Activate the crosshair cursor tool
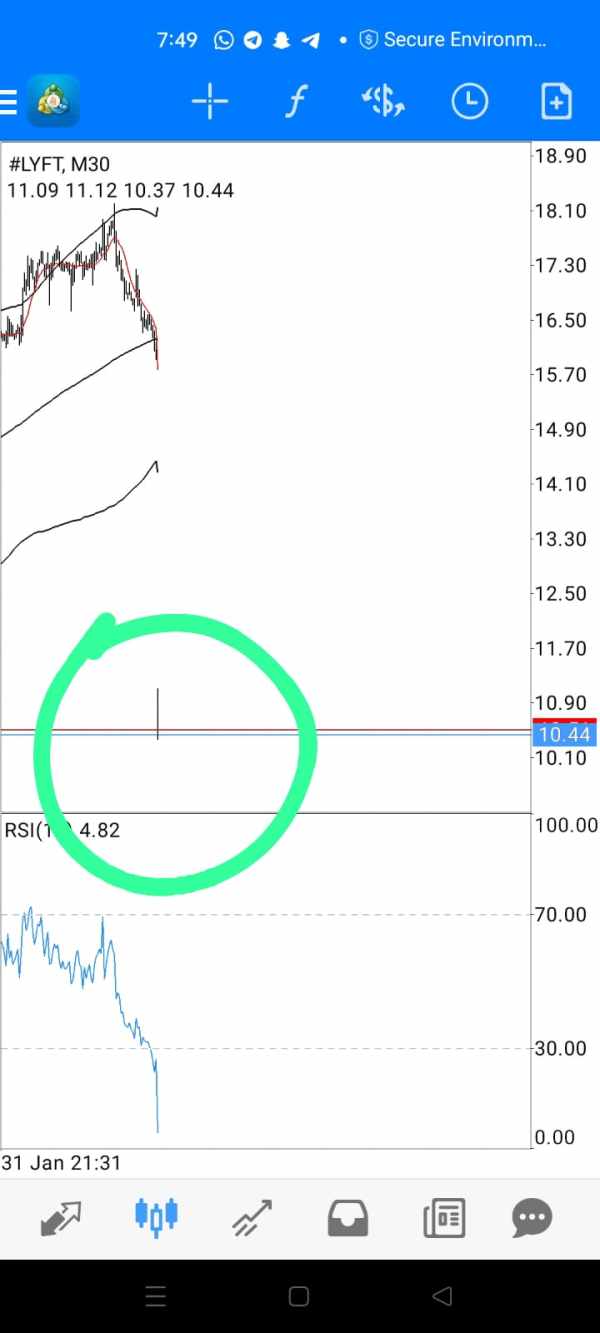The height and width of the screenshot is (1333, 600). pos(210,102)
